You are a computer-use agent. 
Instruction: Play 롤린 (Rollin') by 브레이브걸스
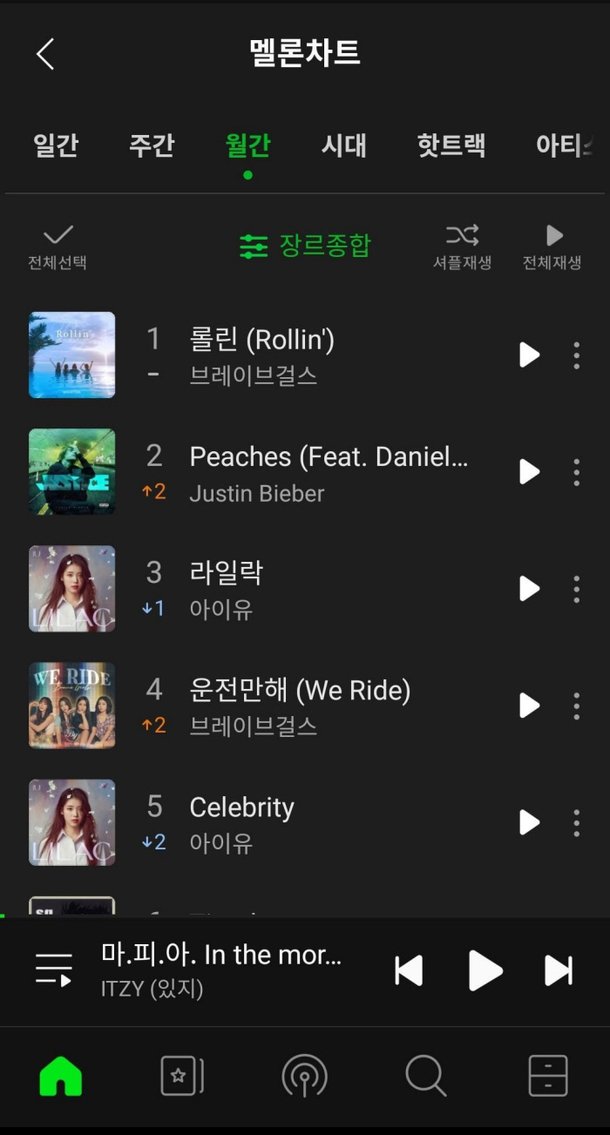(x=529, y=355)
